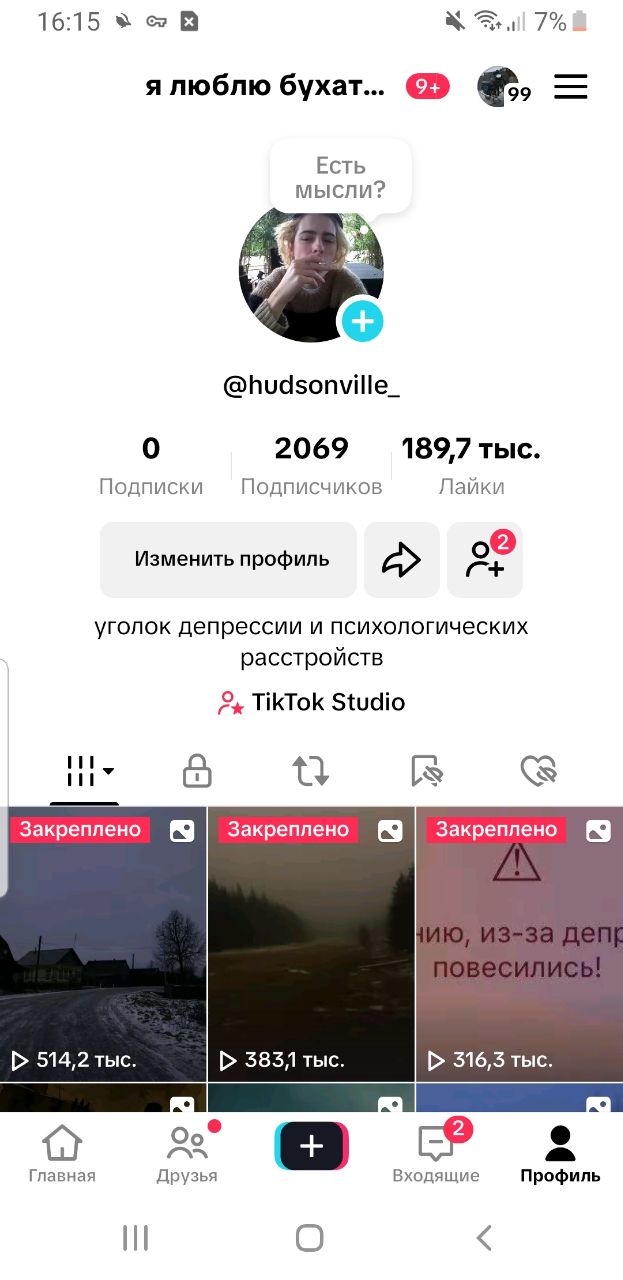Tap Изменить профиль button
Screen dimensions: 623x1280
[x=228, y=559]
